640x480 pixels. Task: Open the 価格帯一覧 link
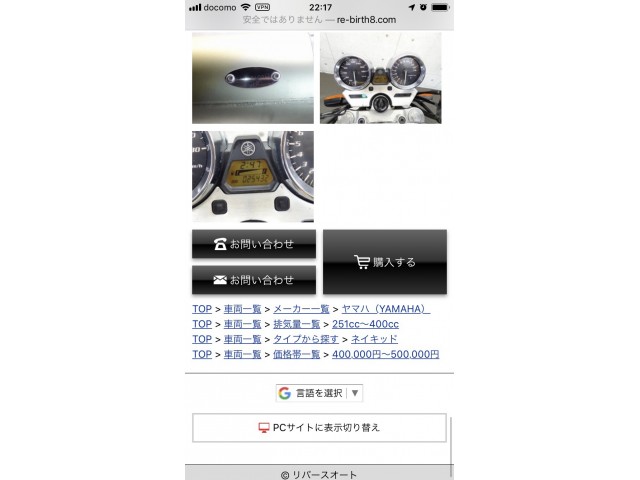click(297, 354)
